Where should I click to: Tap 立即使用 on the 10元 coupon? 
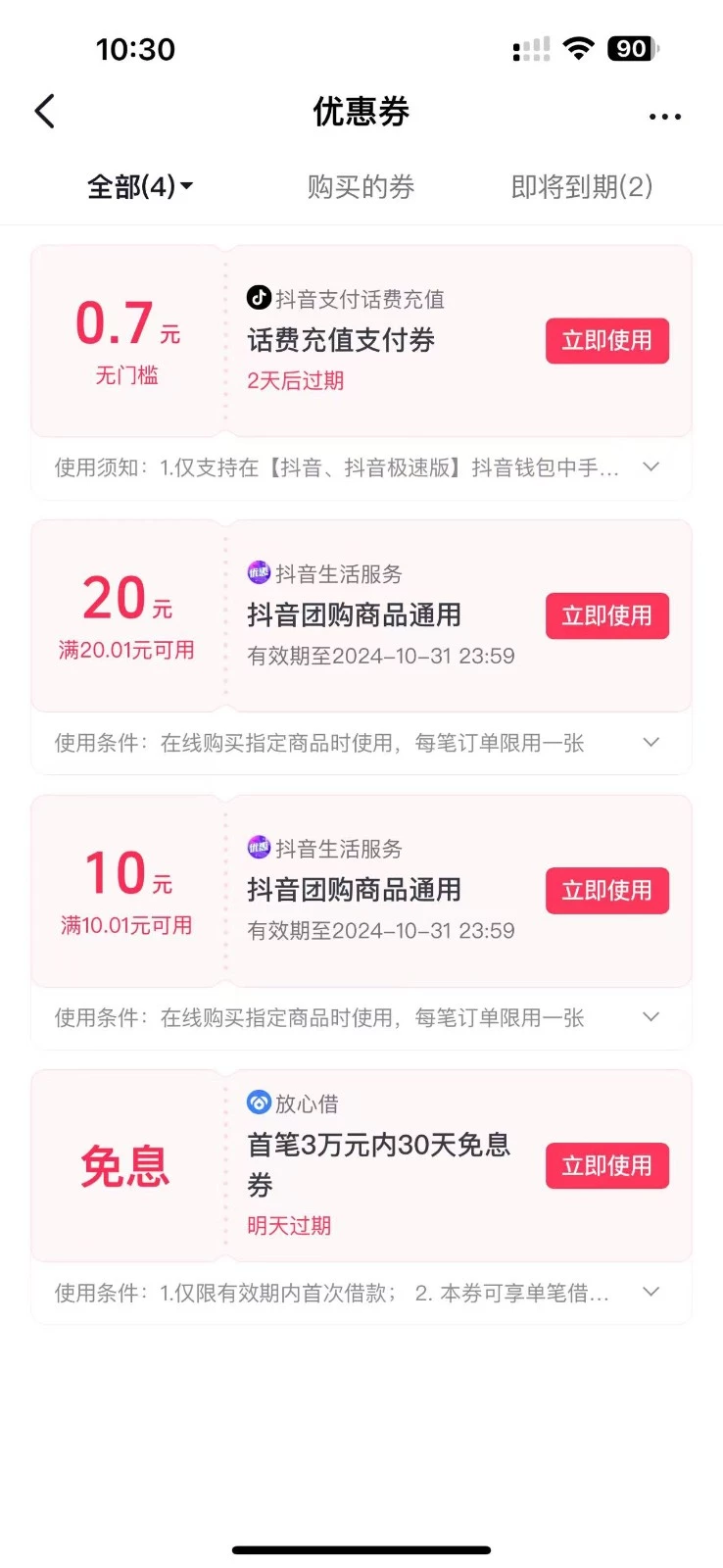coord(606,891)
